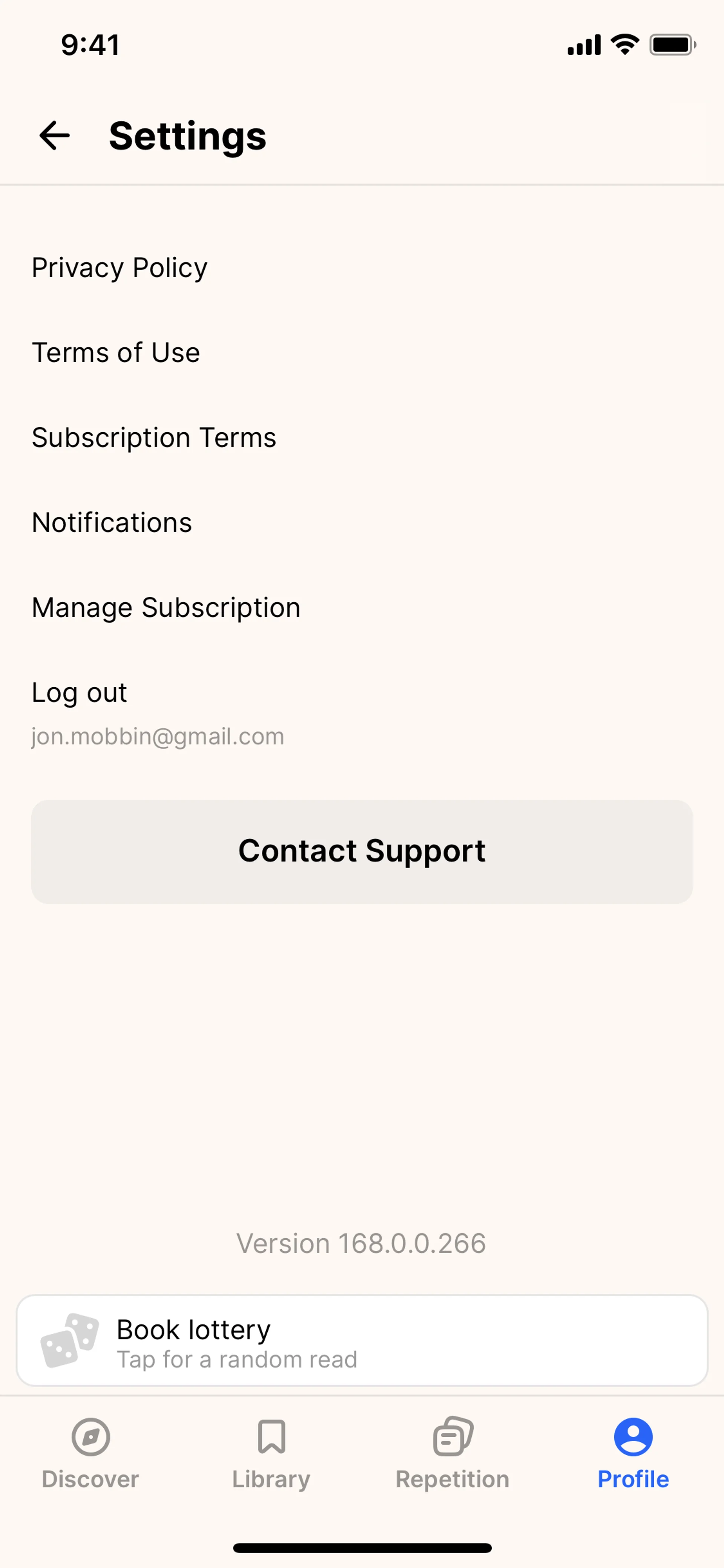
Task: View the Terms of Use
Action: tap(116, 352)
